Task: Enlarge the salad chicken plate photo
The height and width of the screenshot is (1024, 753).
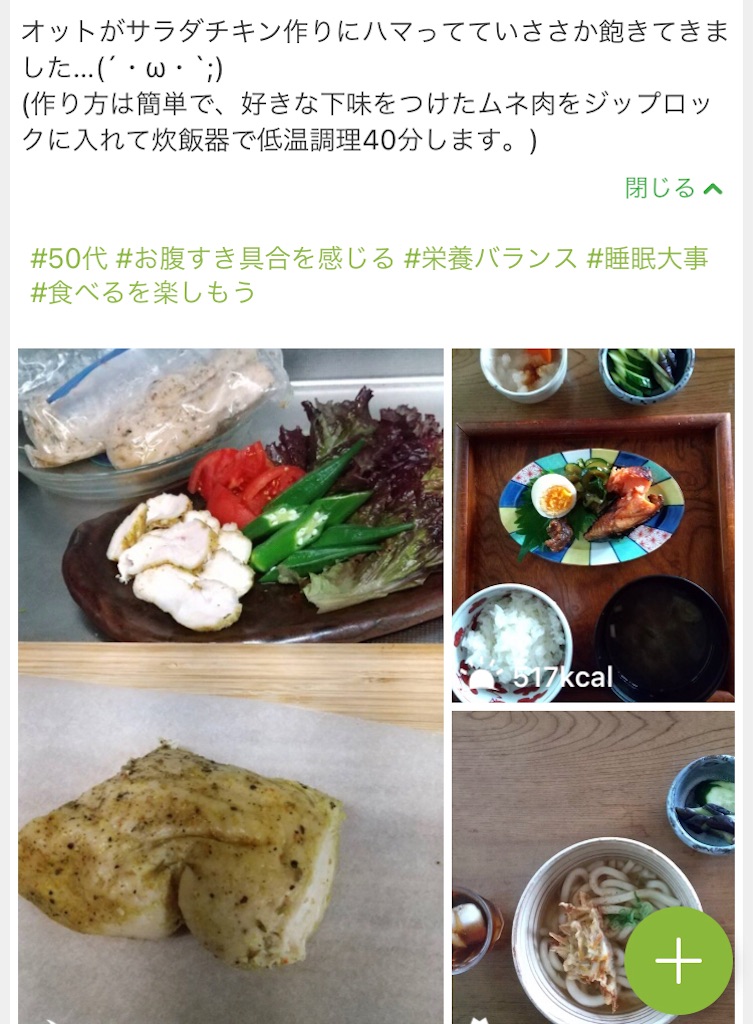Action: coord(228,495)
